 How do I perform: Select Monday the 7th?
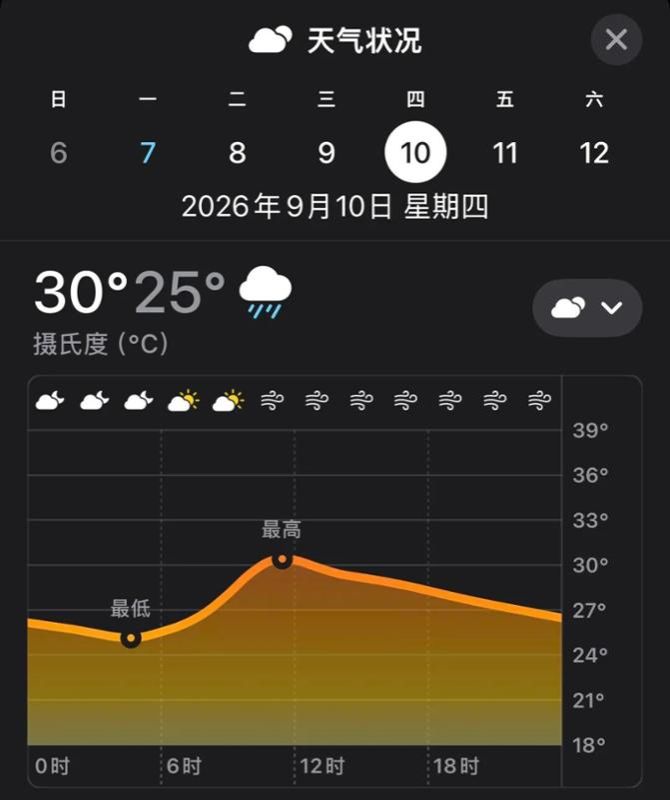click(148, 153)
